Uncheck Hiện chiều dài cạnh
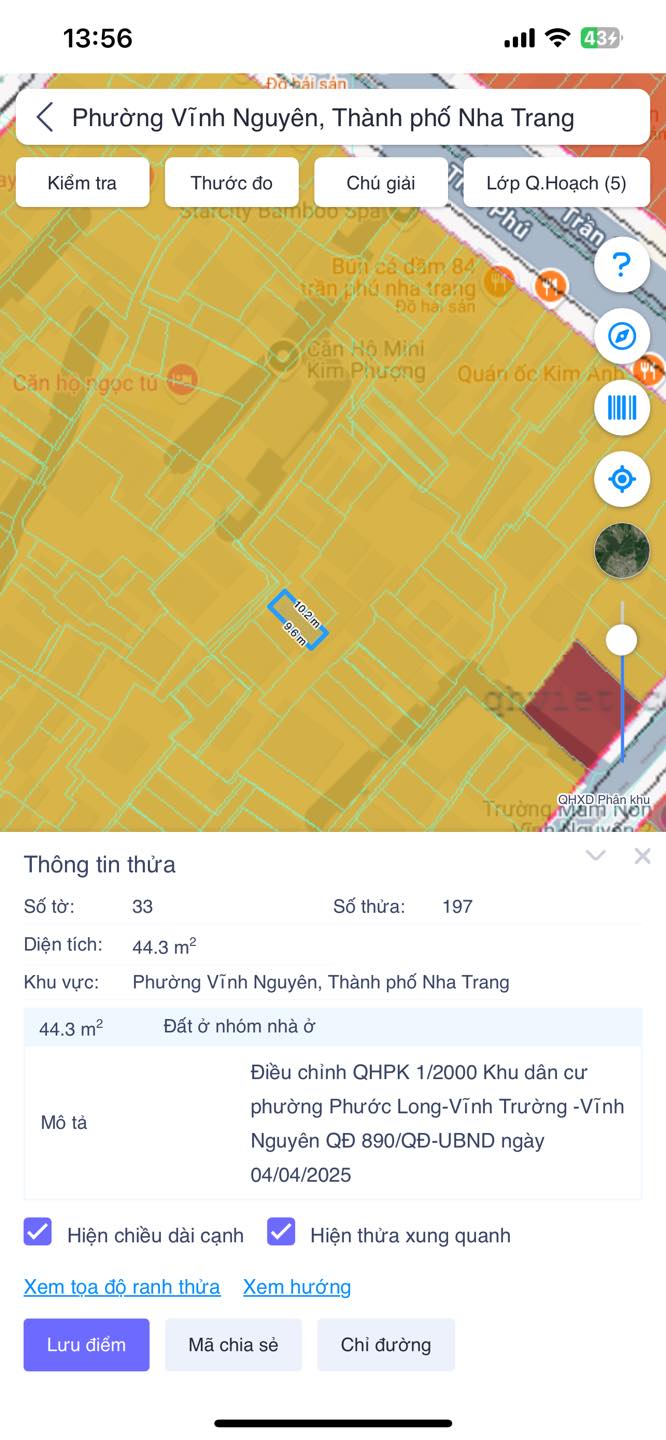 [38, 1232]
